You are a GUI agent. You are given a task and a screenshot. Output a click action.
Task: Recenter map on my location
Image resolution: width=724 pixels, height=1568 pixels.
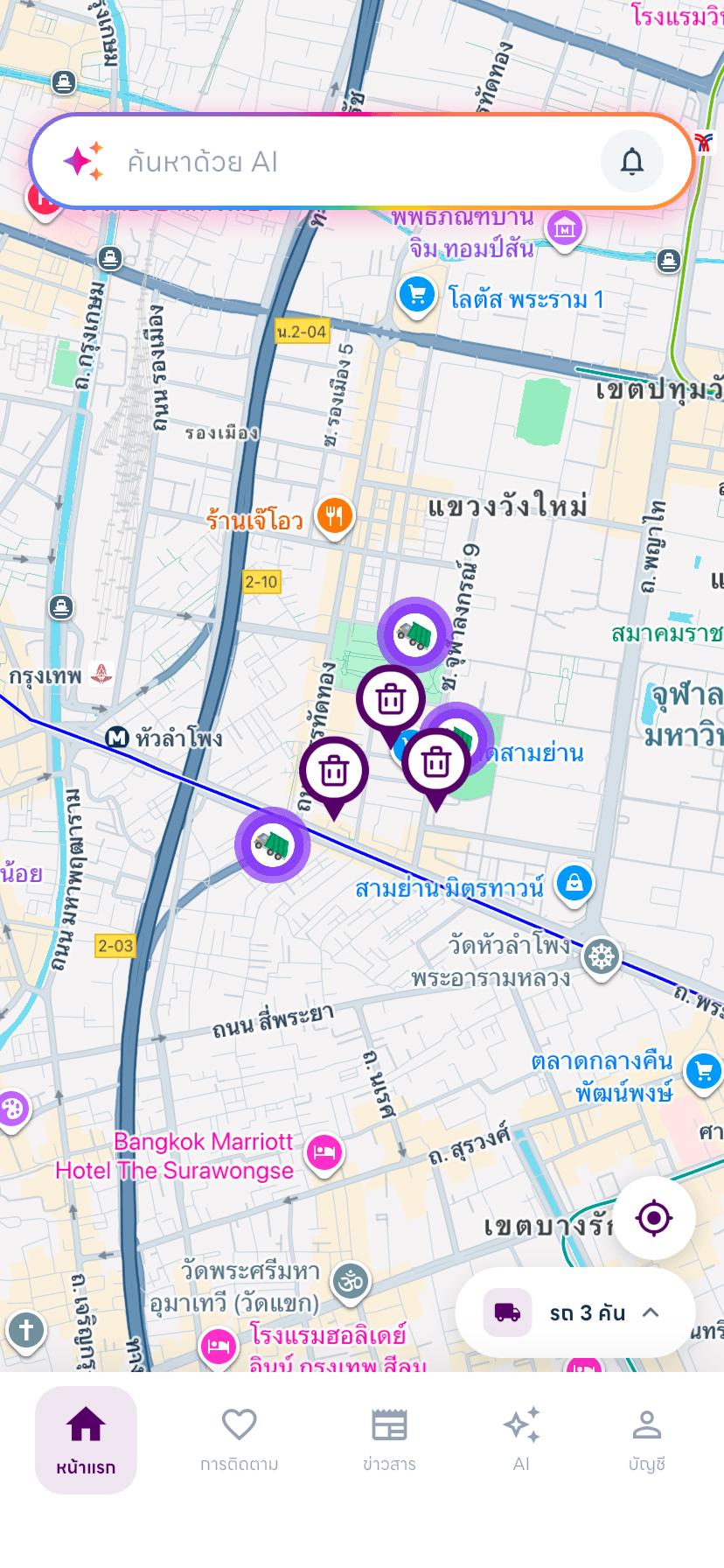click(654, 1218)
